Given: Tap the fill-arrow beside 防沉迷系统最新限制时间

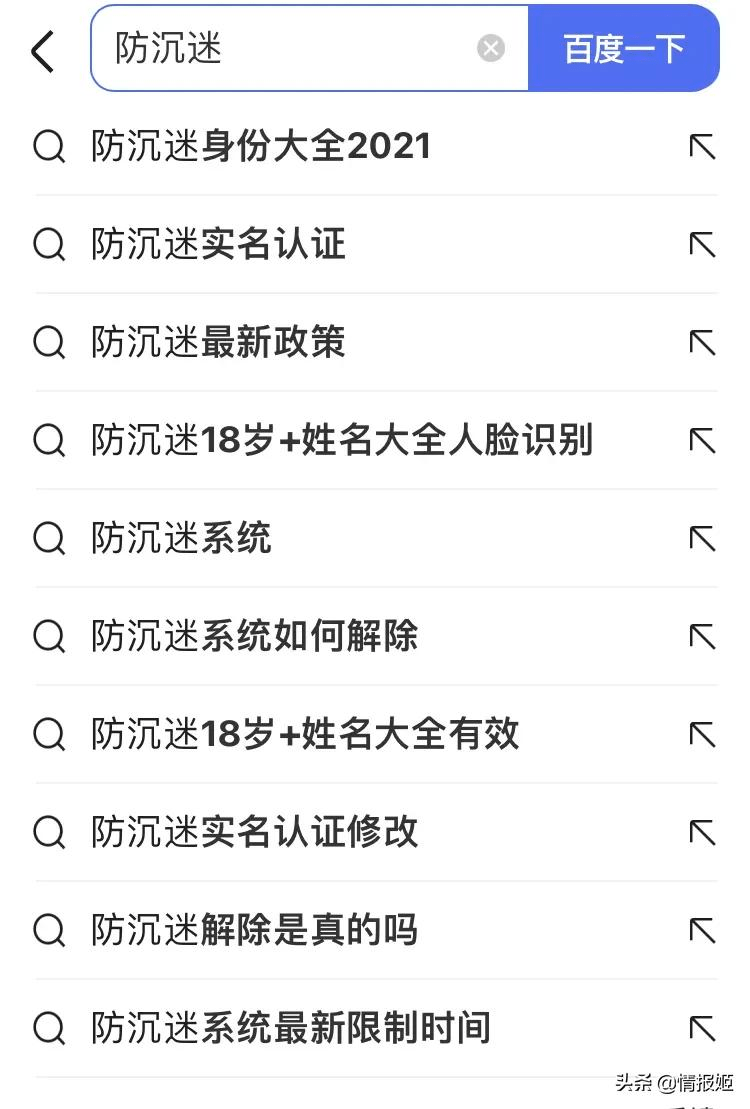Looking at the screenshot, I should pos(701,1028).
